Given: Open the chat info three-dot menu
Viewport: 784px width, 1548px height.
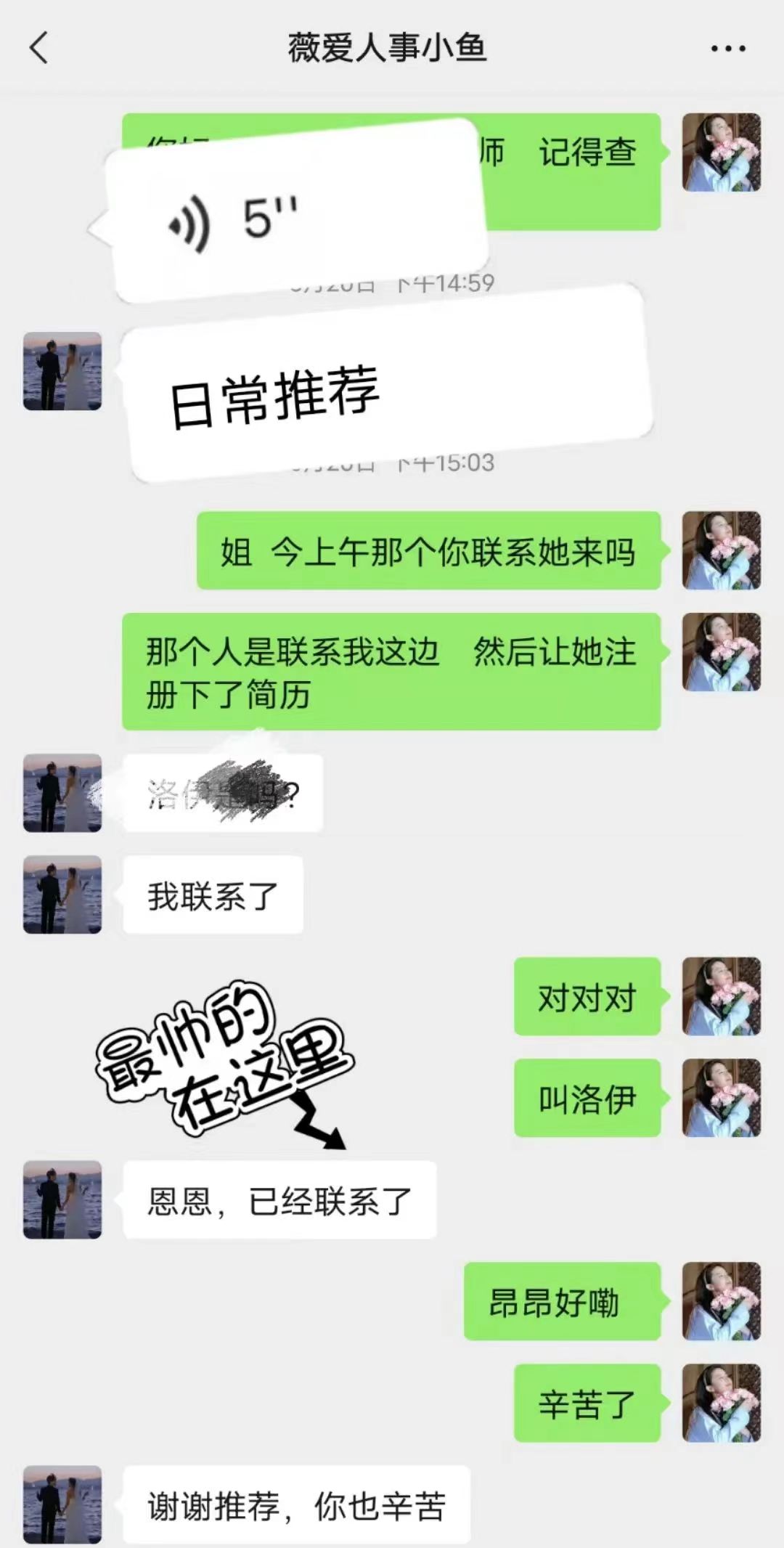Looking at the screenshot, I should point(727,49).
